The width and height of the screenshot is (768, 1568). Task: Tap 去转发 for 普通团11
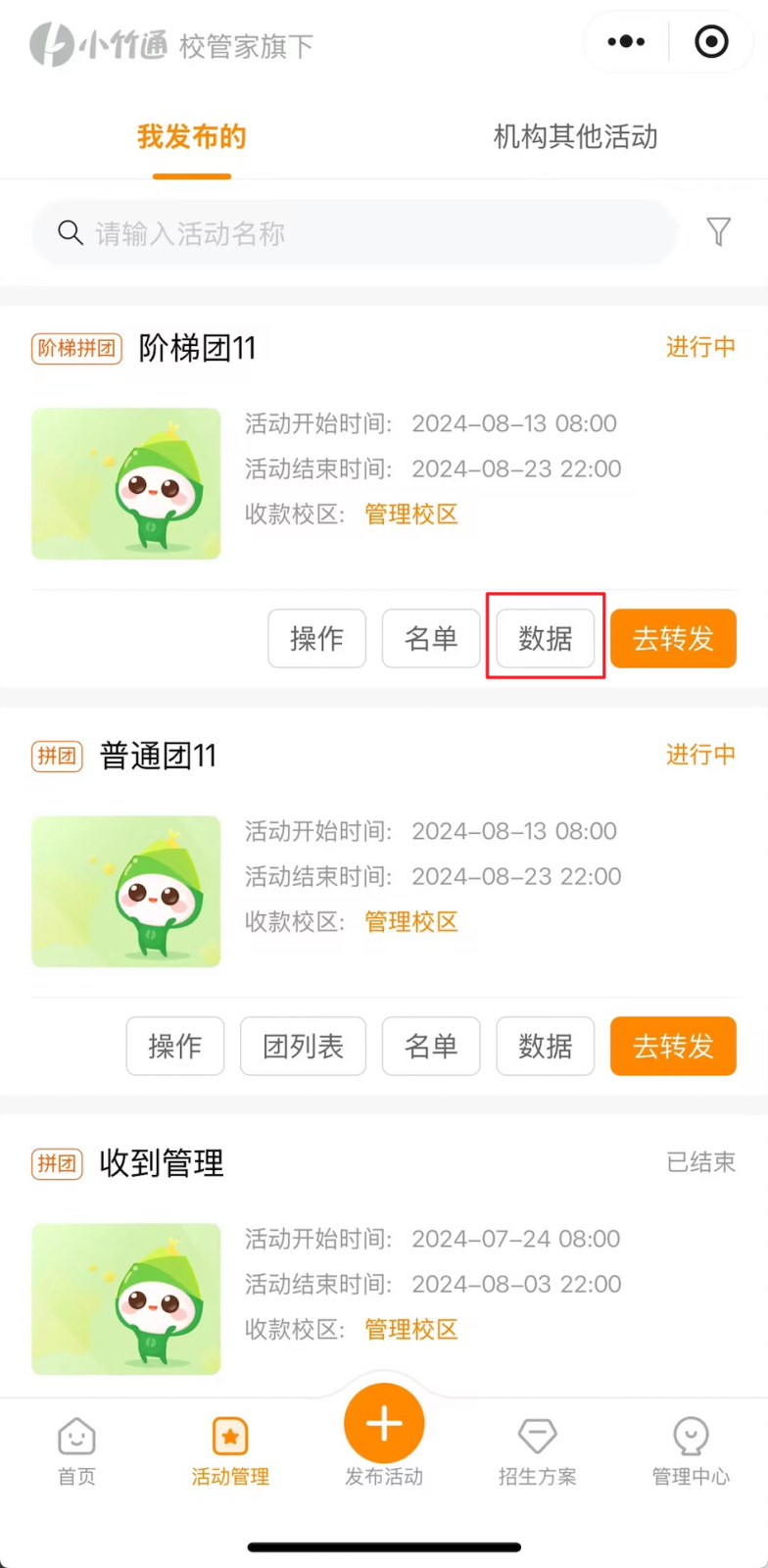pyautogui.click(x=673, y=1047)
